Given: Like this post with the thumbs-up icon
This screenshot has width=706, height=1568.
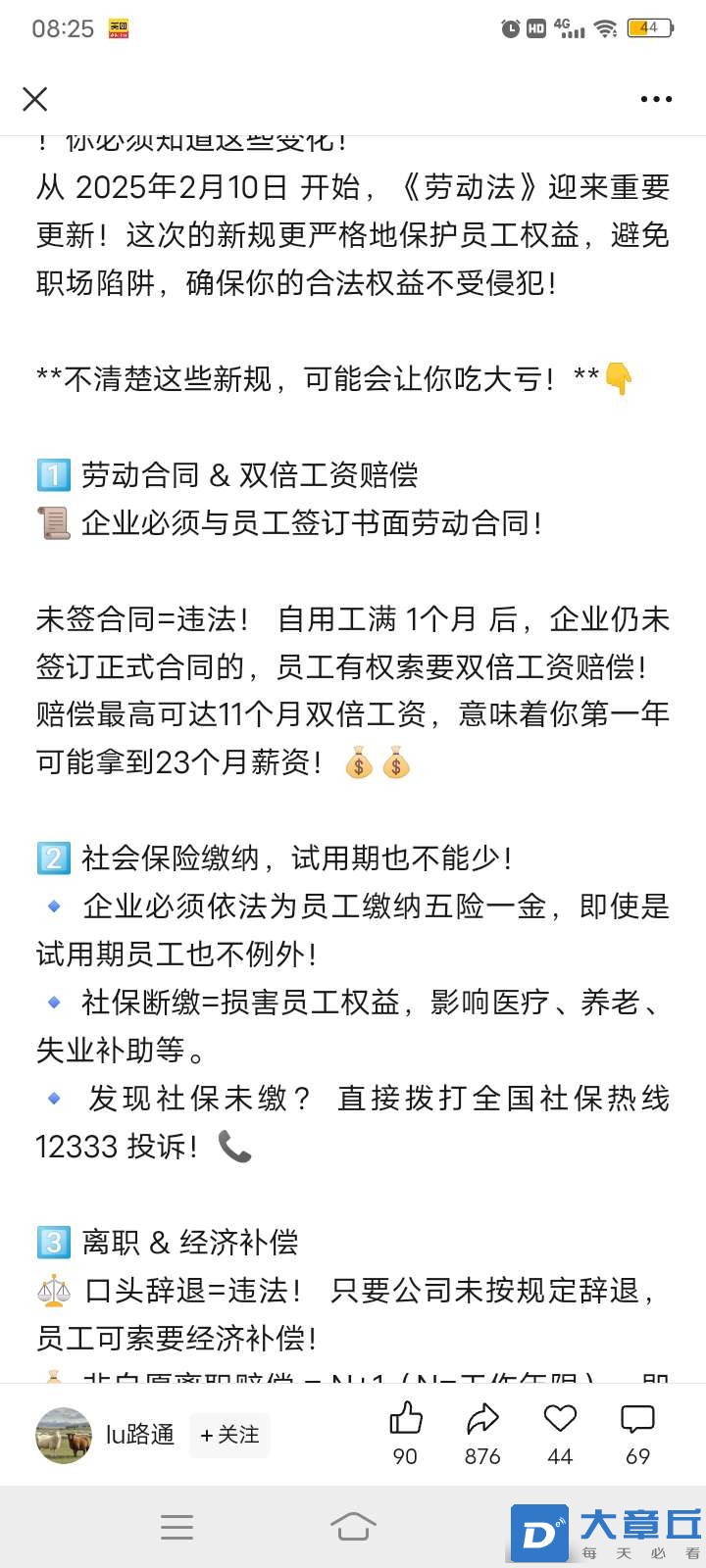Looking at the screenshot, I should point(405,1419).
